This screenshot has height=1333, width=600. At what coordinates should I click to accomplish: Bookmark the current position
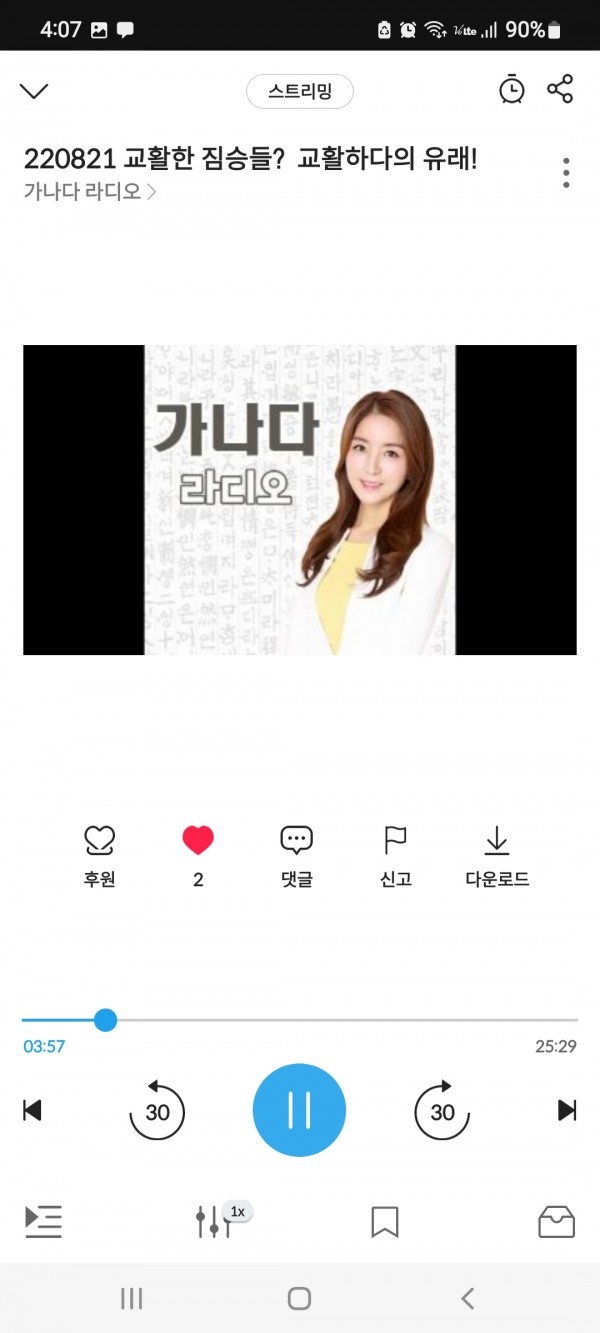click(385, 1221)
